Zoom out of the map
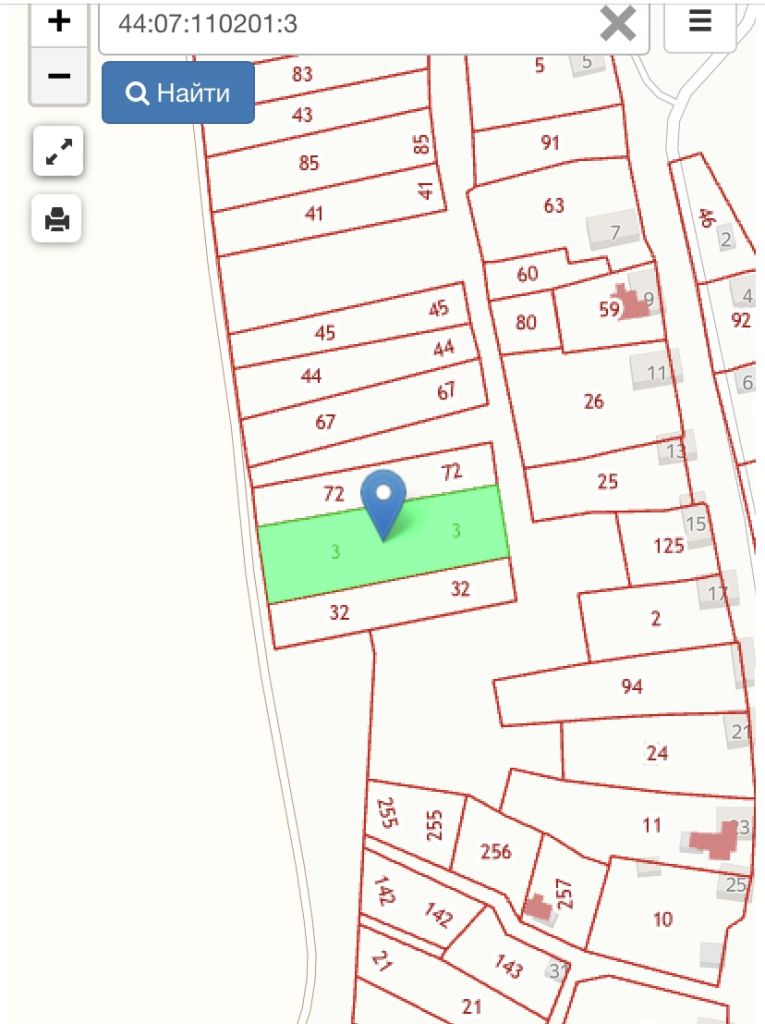 click(59, 75)
